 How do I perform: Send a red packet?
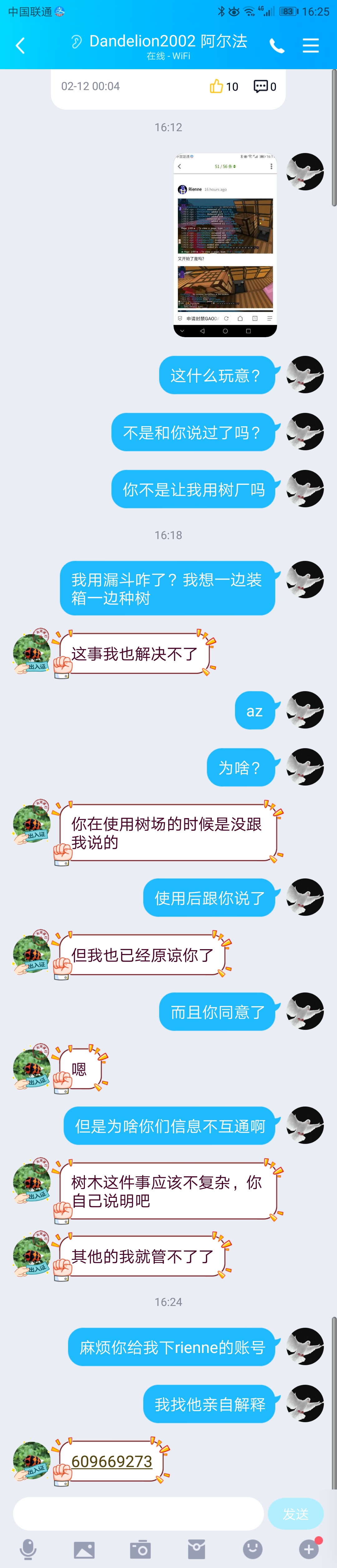pos(196,1548)
